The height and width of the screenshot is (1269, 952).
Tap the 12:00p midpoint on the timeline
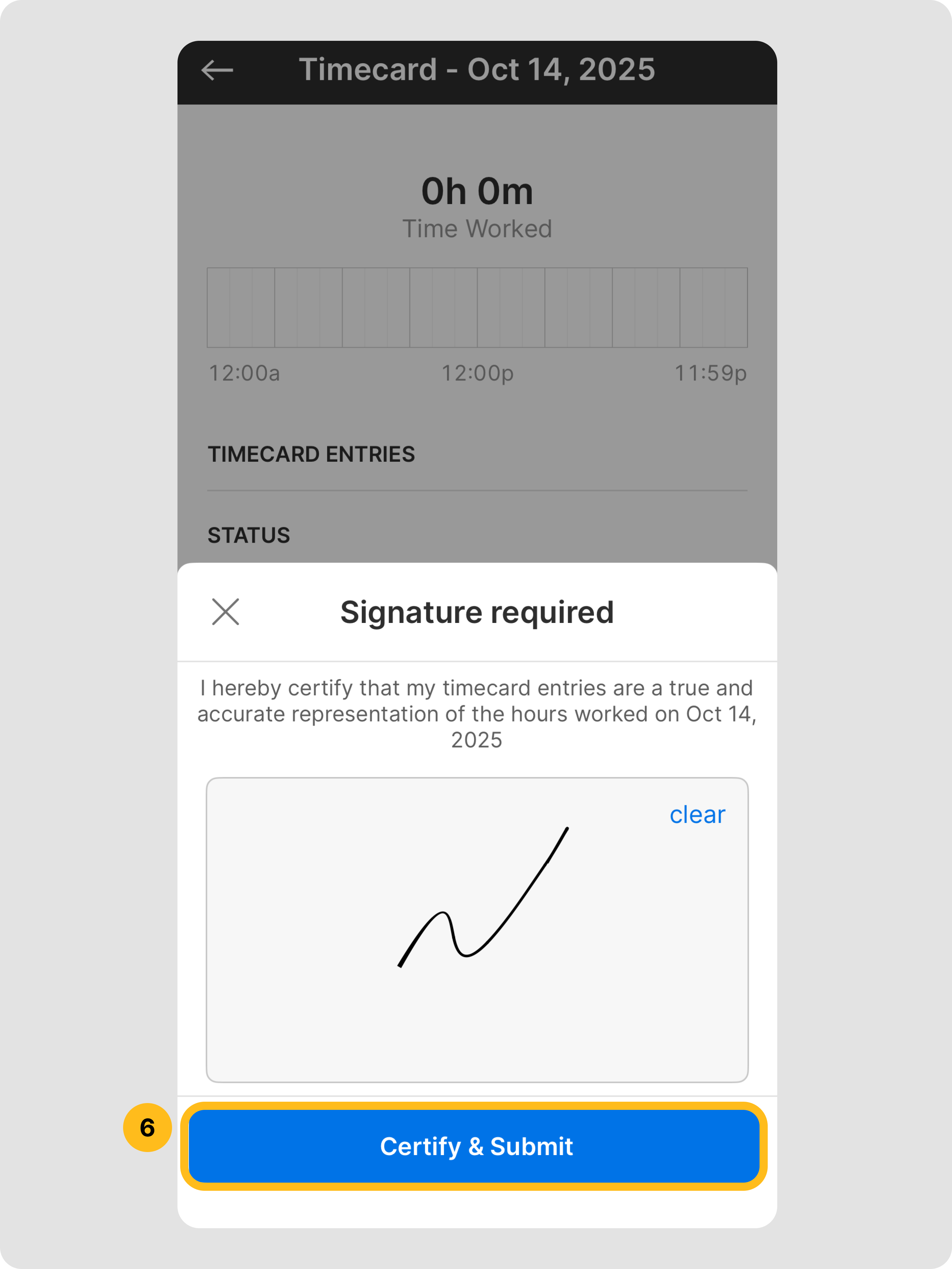click(x=478, y=373)
